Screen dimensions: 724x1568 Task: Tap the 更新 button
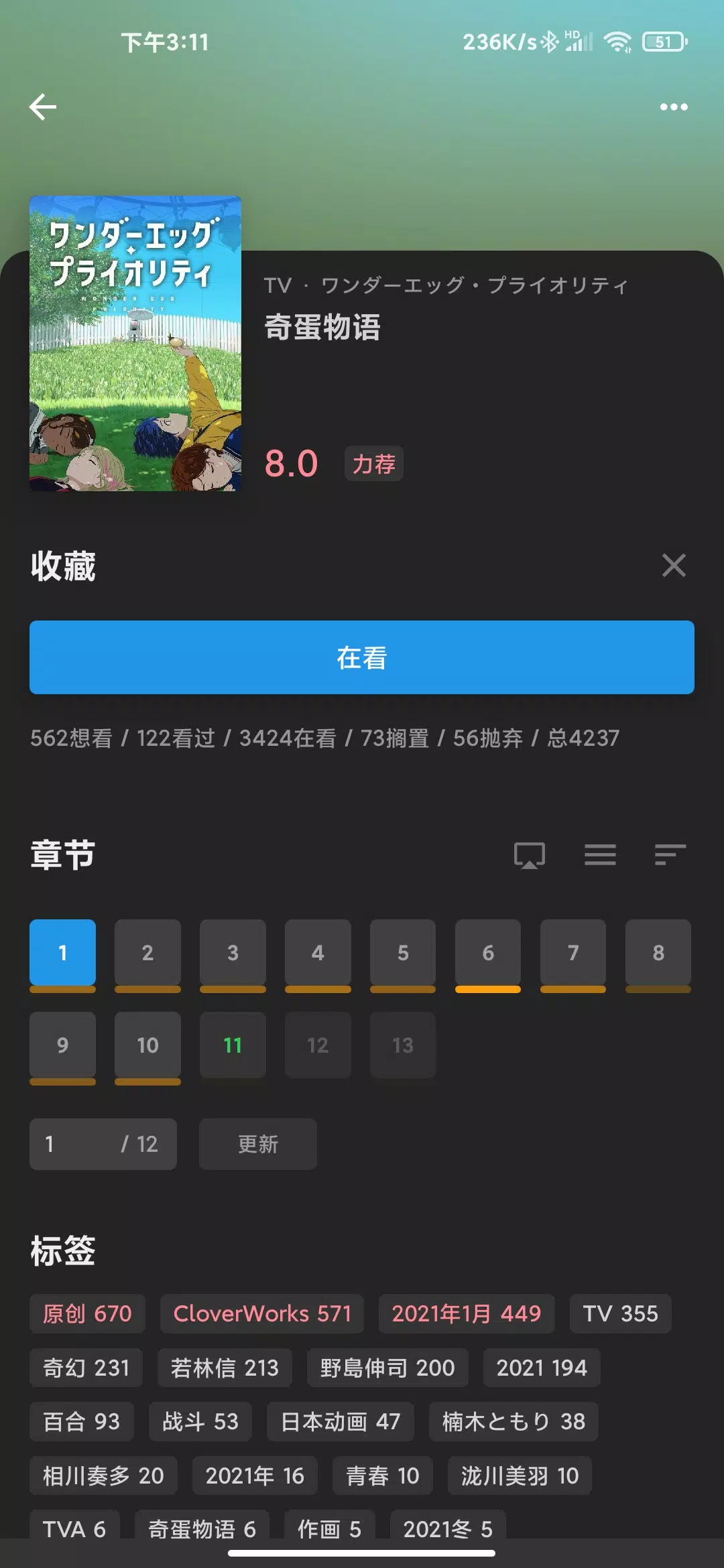click(x=258, y=1144)
